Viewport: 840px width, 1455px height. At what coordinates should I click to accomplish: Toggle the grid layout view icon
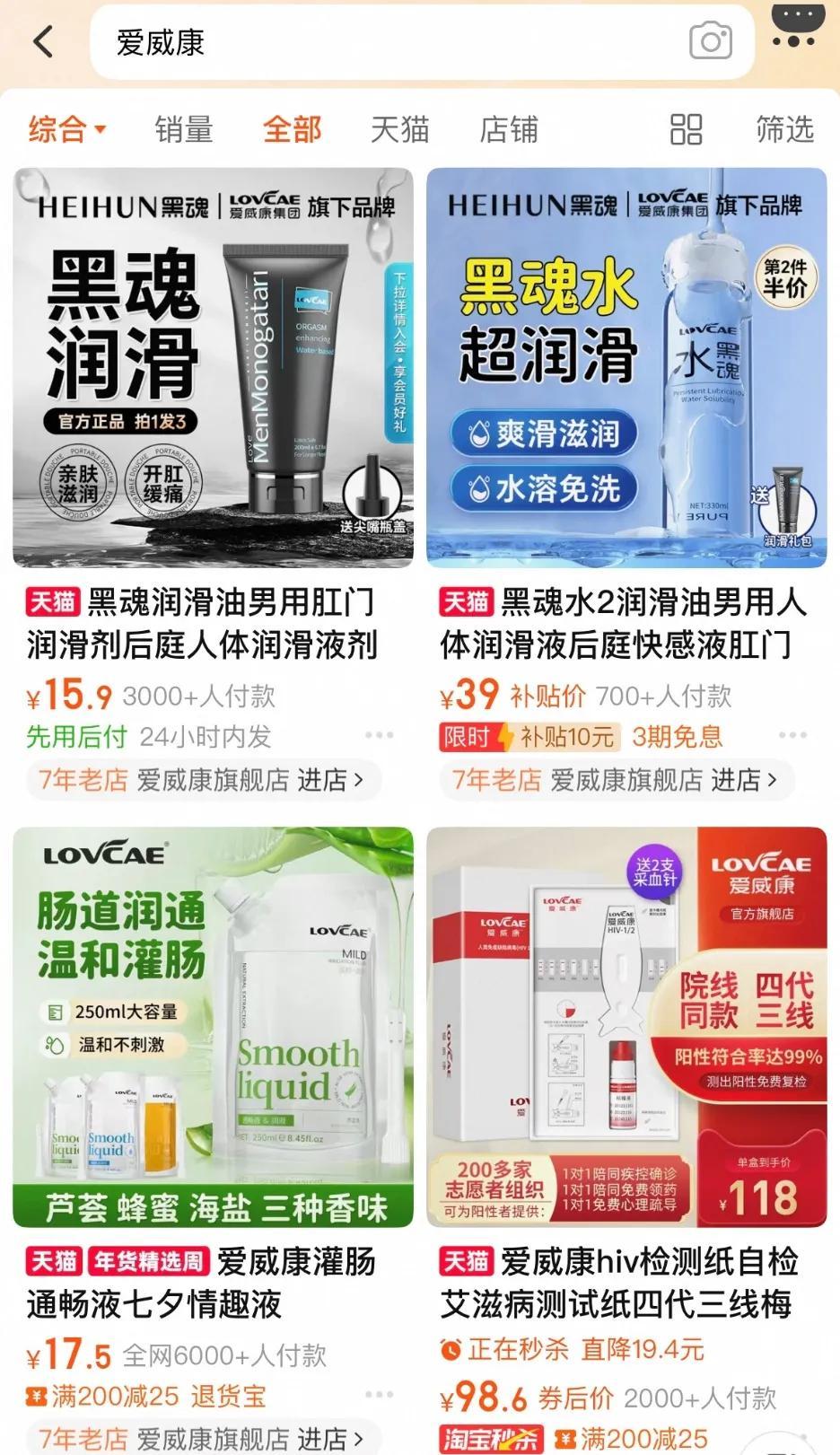(686, 129)
